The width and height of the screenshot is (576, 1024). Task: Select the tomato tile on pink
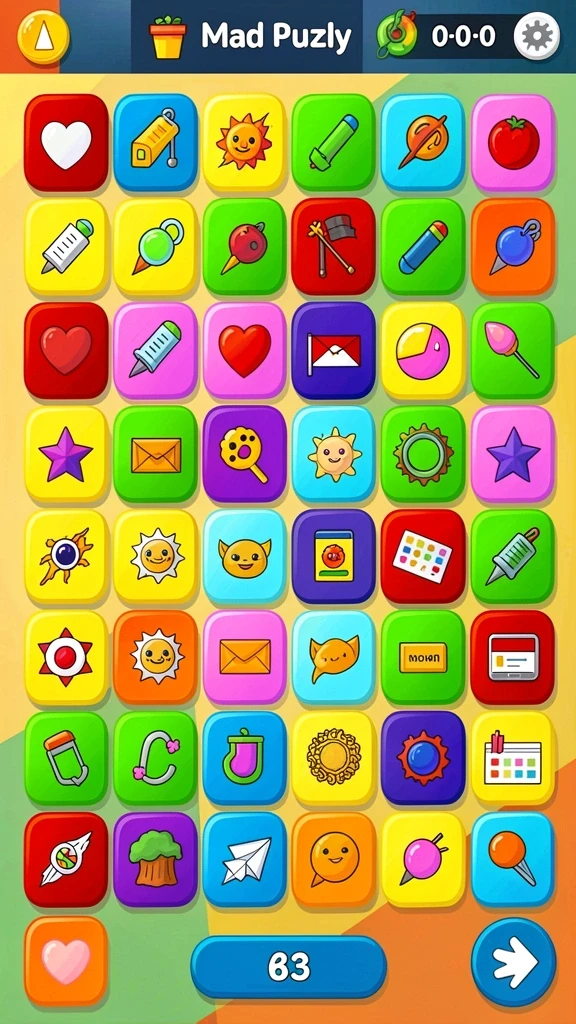[x=513, y=143]
